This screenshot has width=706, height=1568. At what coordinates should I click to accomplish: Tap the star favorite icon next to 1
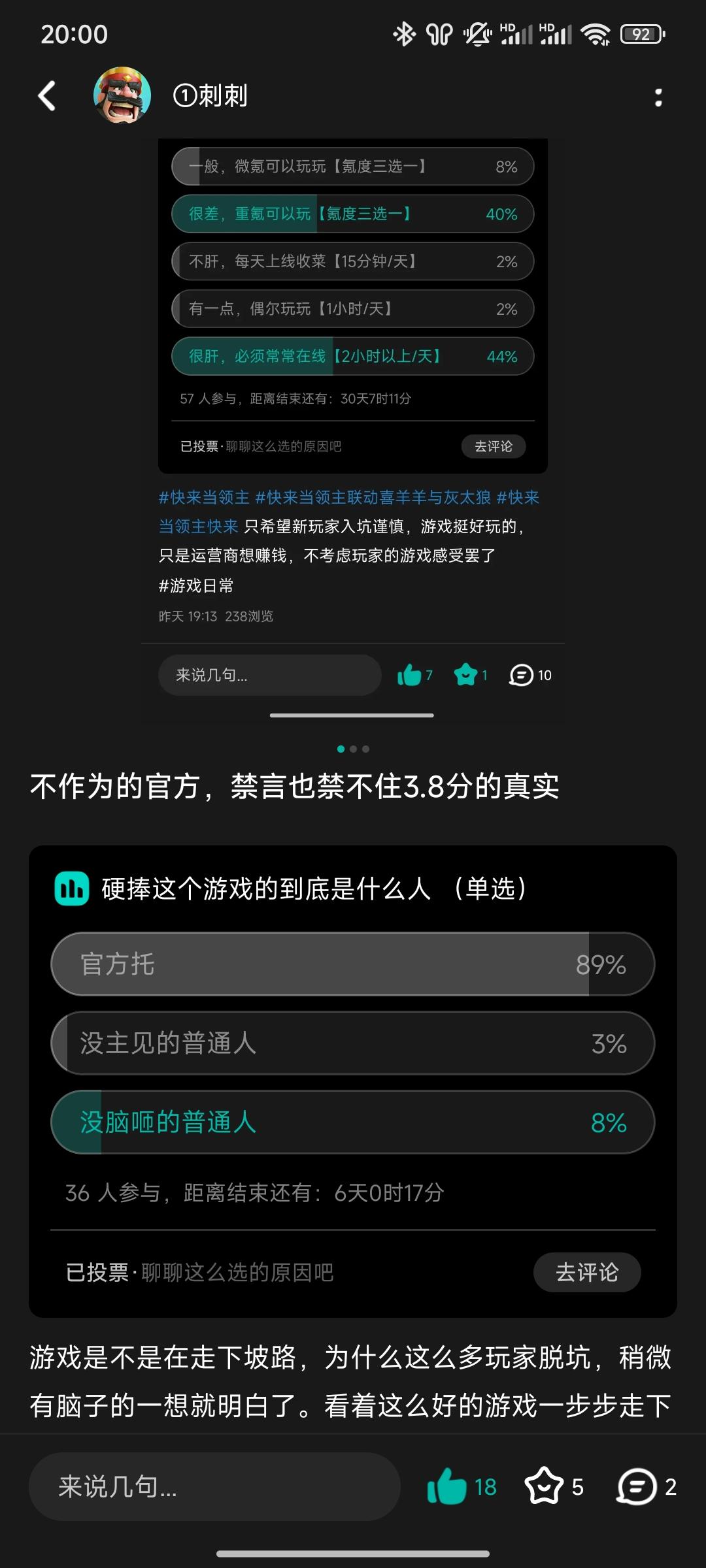coord(465,674)
